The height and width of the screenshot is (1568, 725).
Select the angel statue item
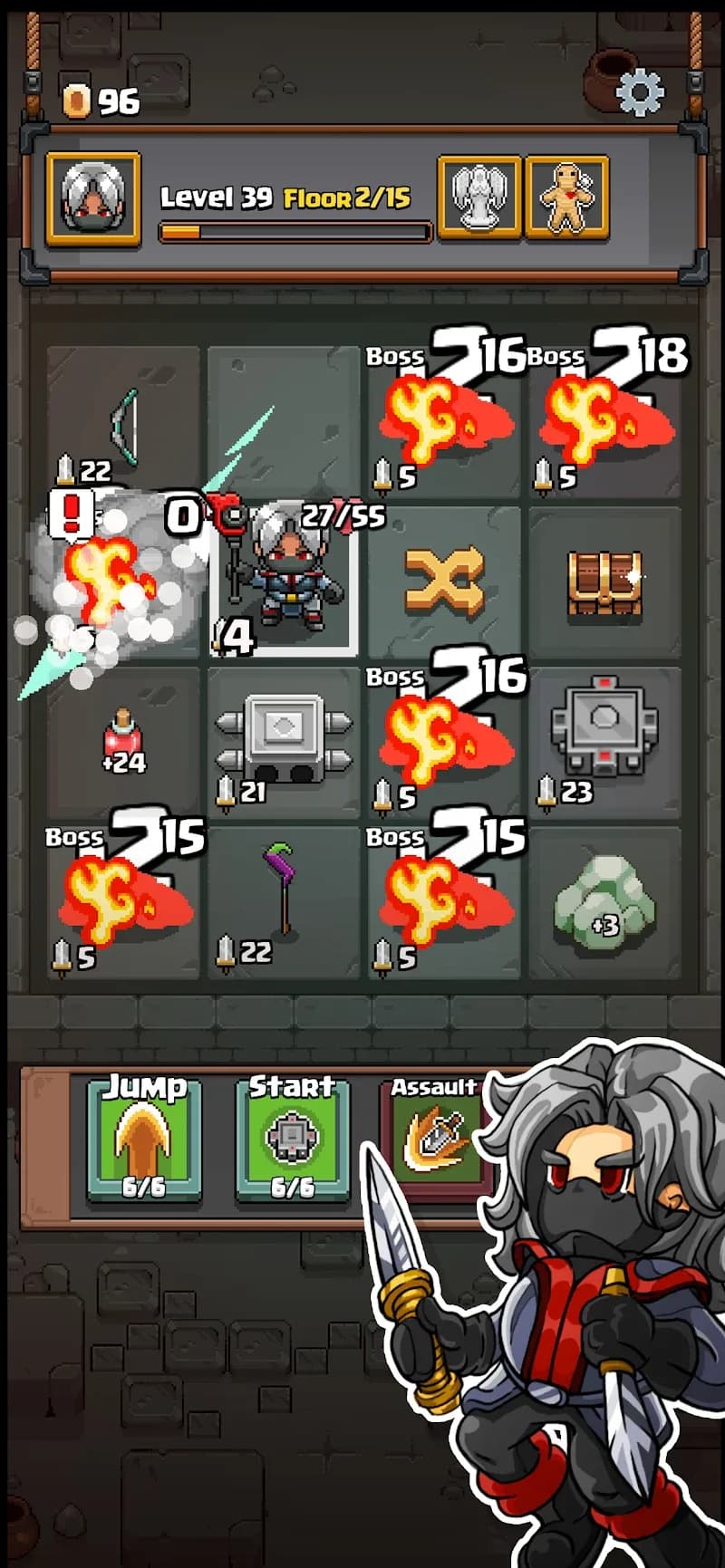click(x=479, y=197)
